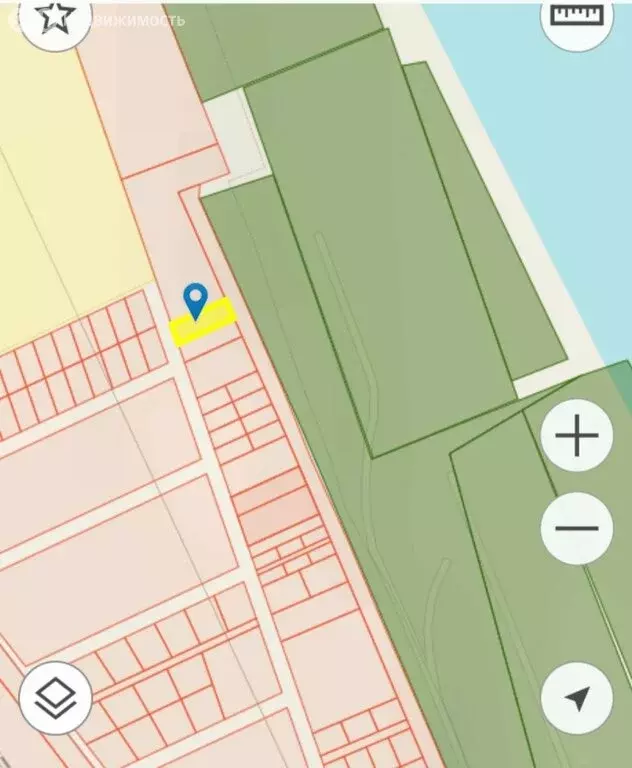Screen dimensions: 632x768
Task: Zoom out with the minus button
Action: point(577,529)
